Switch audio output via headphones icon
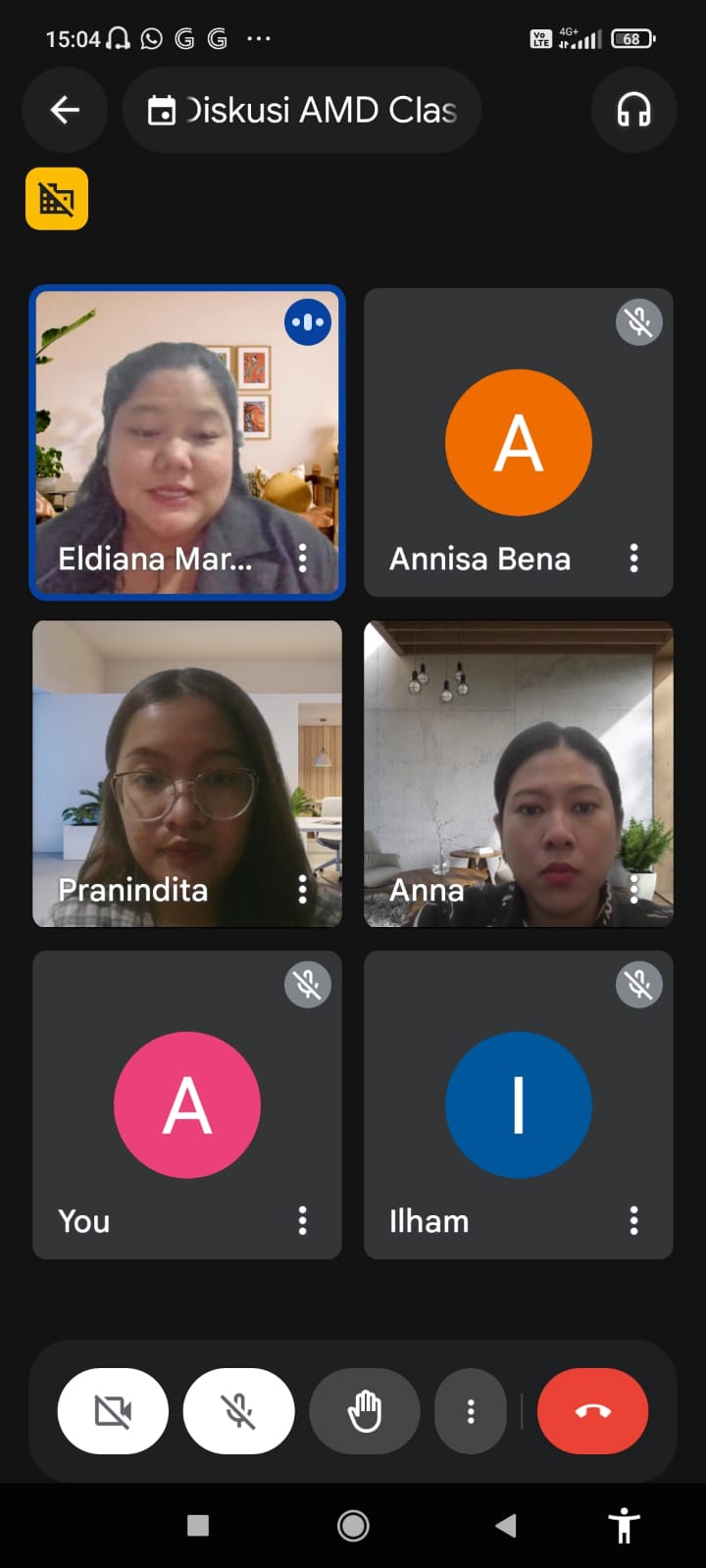The width and height of the screenshot is (706, 1568). [x=633, y=110]
